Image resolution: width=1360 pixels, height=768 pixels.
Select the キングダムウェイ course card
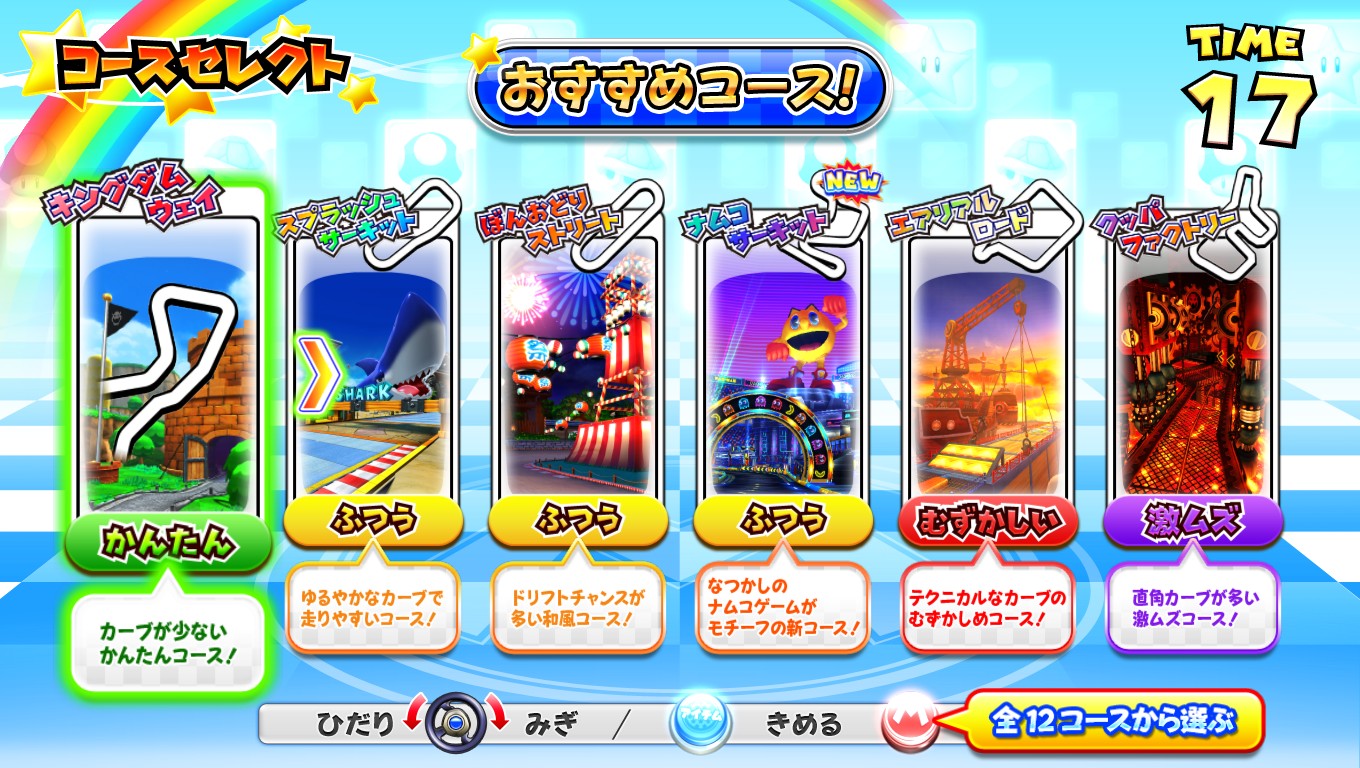[x=168, y=370]
